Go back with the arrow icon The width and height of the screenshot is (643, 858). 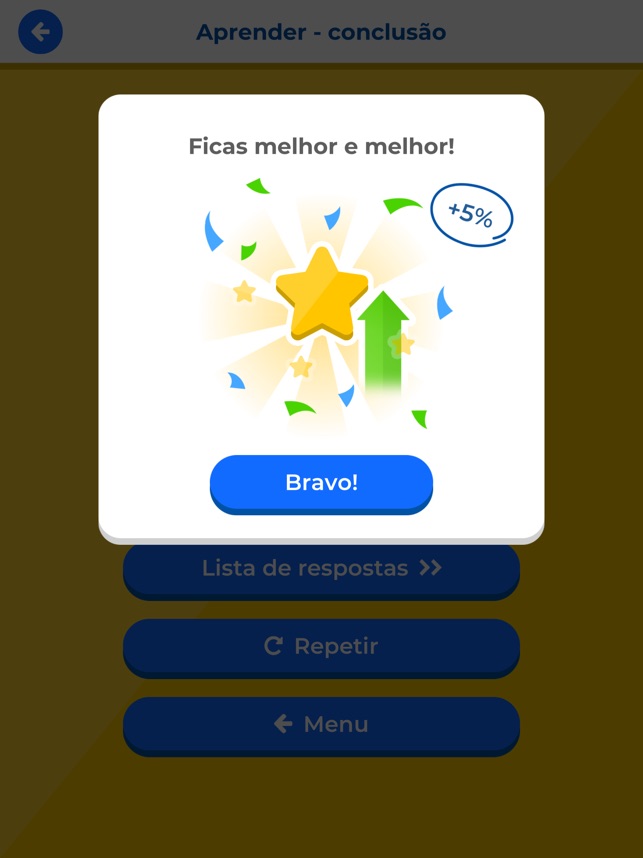click(40, 32)
